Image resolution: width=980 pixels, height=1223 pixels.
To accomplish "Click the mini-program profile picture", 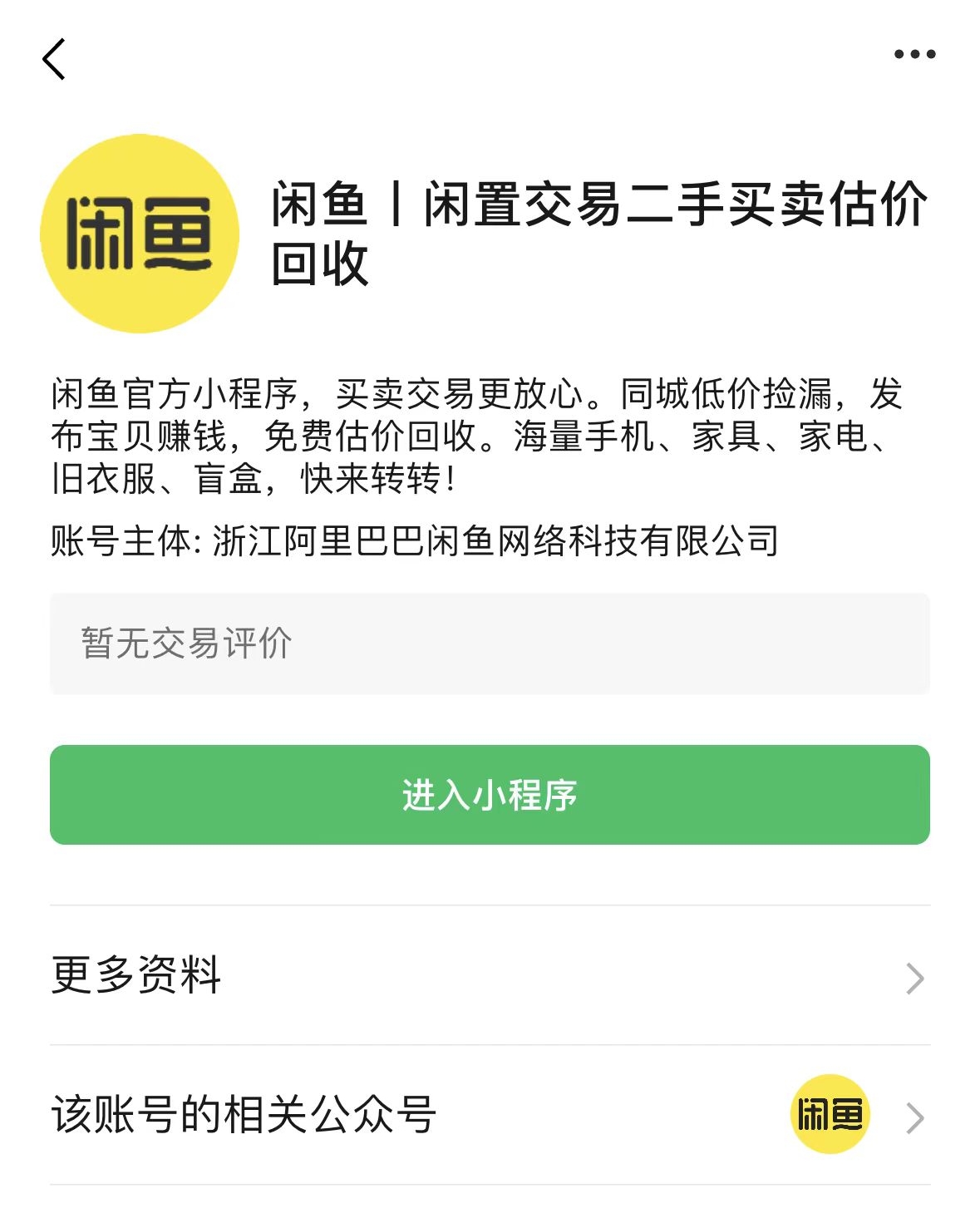I will pyautogui.click(x=140, y=230).
